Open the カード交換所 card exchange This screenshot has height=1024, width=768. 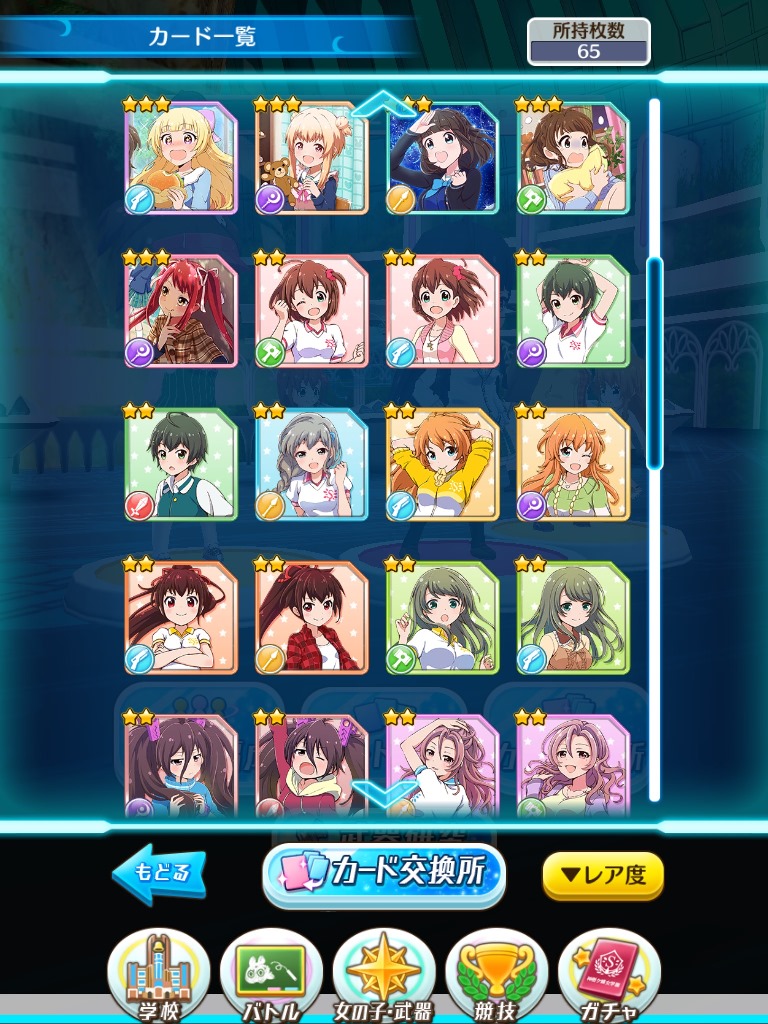[x=384, y=873]
